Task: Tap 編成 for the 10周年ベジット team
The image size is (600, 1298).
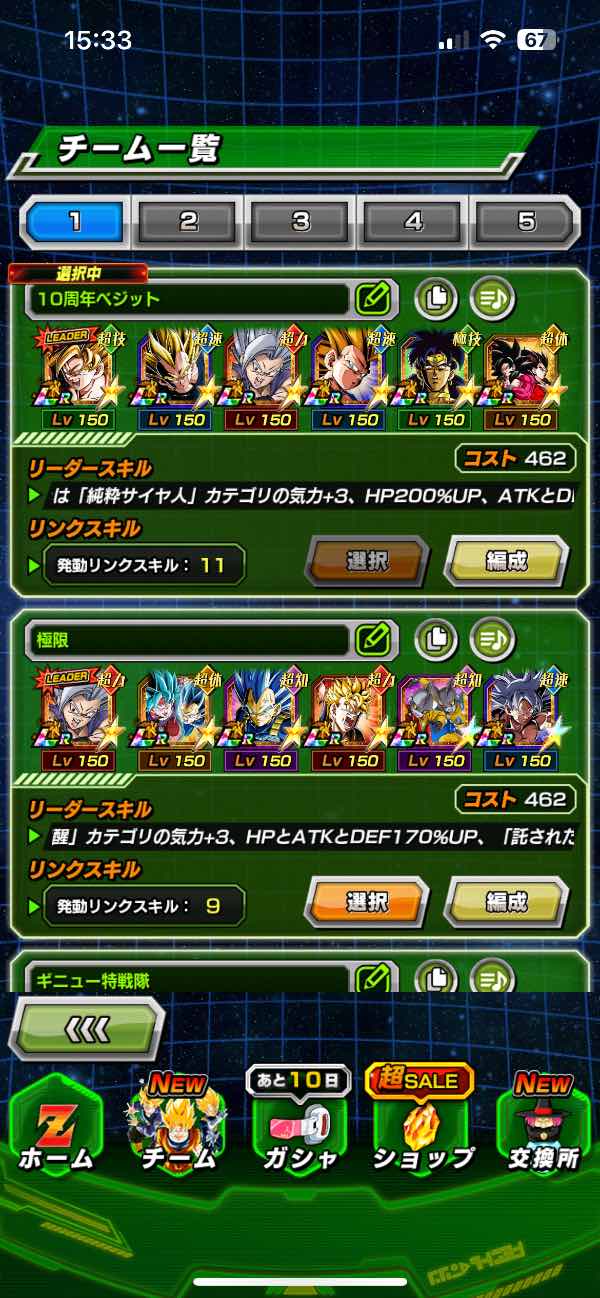Action: (x=506, y=561)
